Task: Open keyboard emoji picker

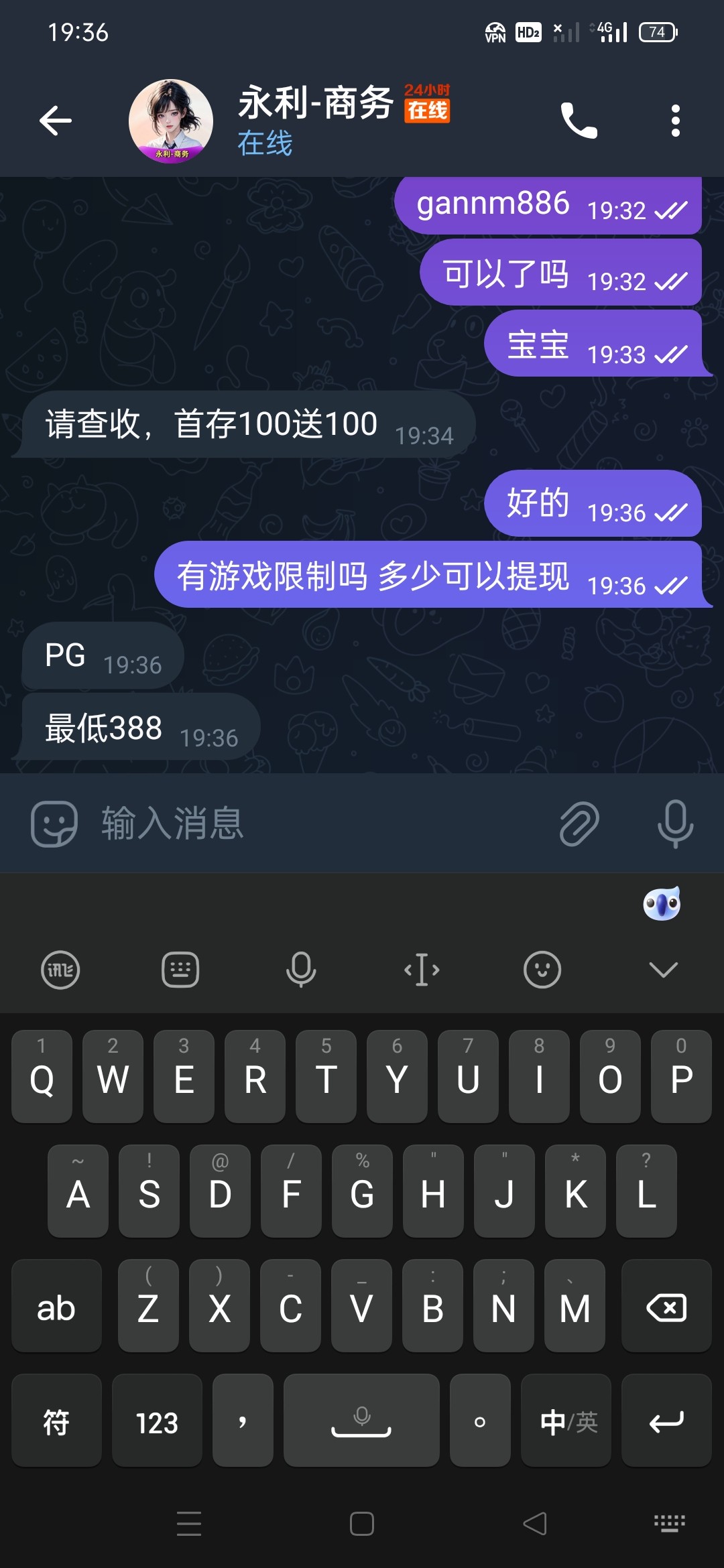Action: (x=542, y=970)
